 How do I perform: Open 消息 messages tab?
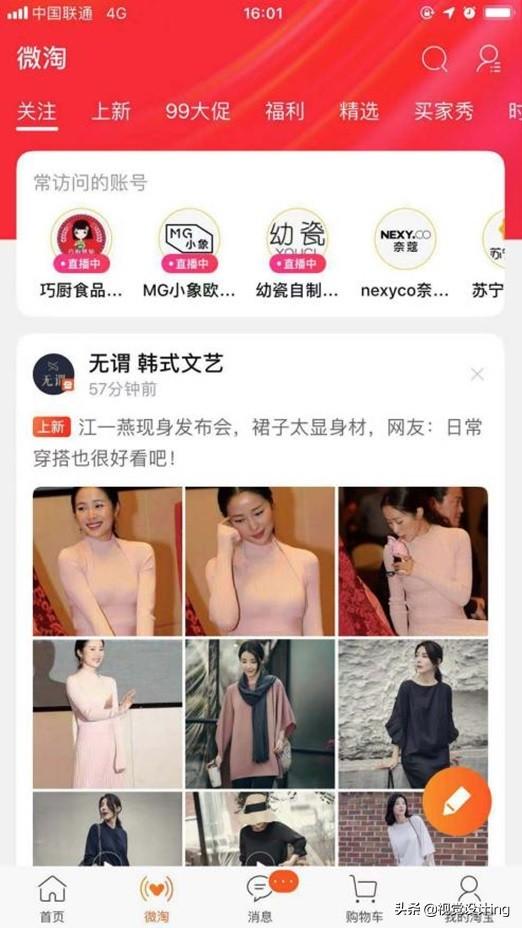(260, 898)
